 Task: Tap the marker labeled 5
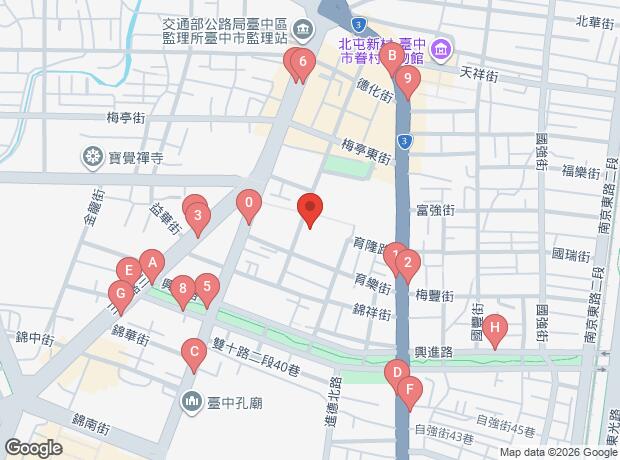[206, 289]
